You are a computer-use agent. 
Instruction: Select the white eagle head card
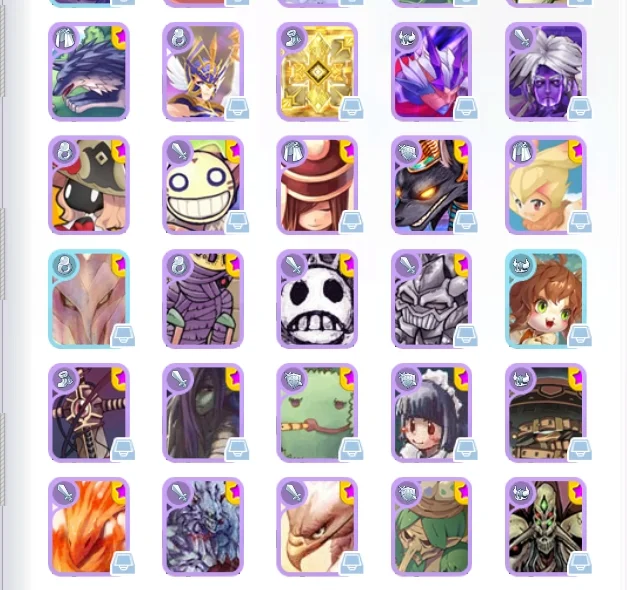[317, 528]
